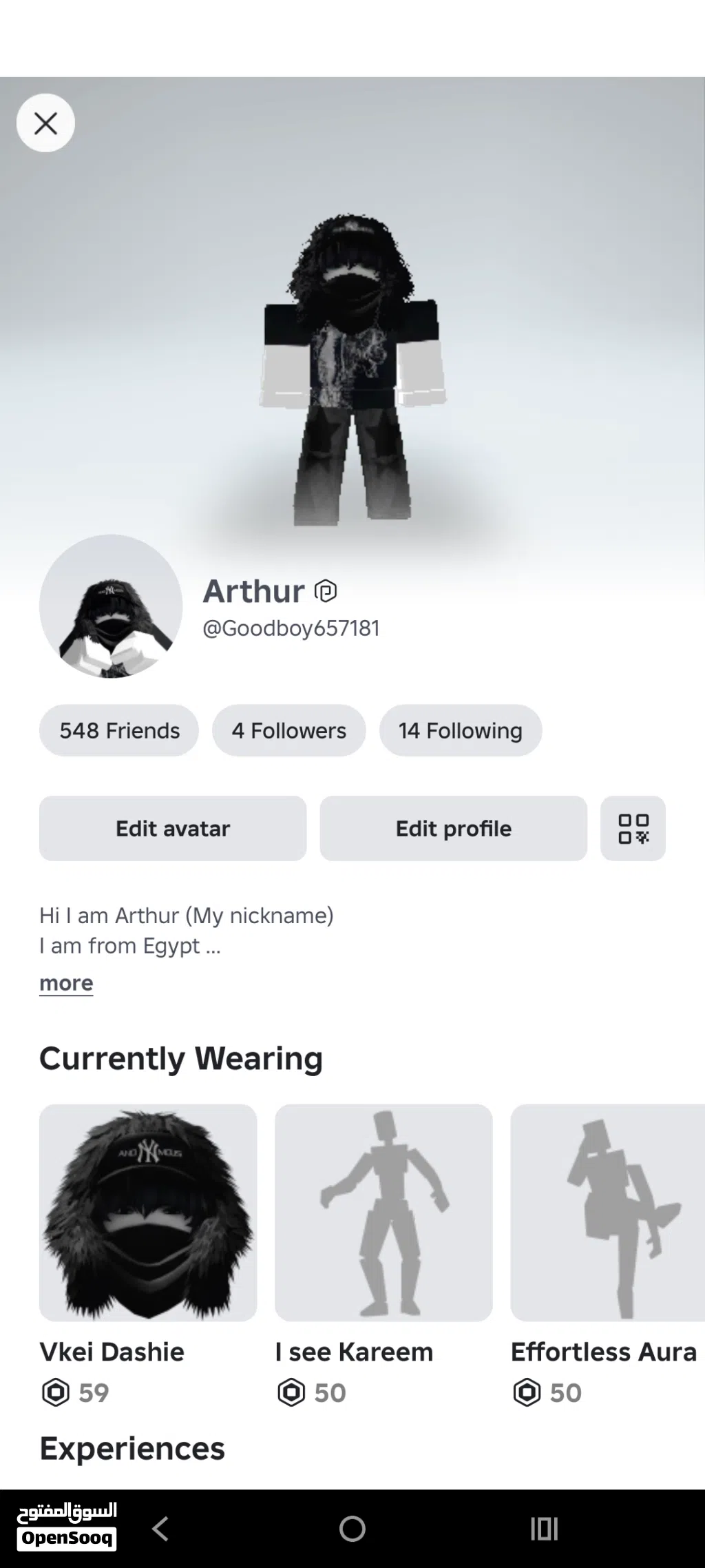Go back using the system back arrow
Viewport: 705px width, 1568px height.
(x=160, y=1529)
